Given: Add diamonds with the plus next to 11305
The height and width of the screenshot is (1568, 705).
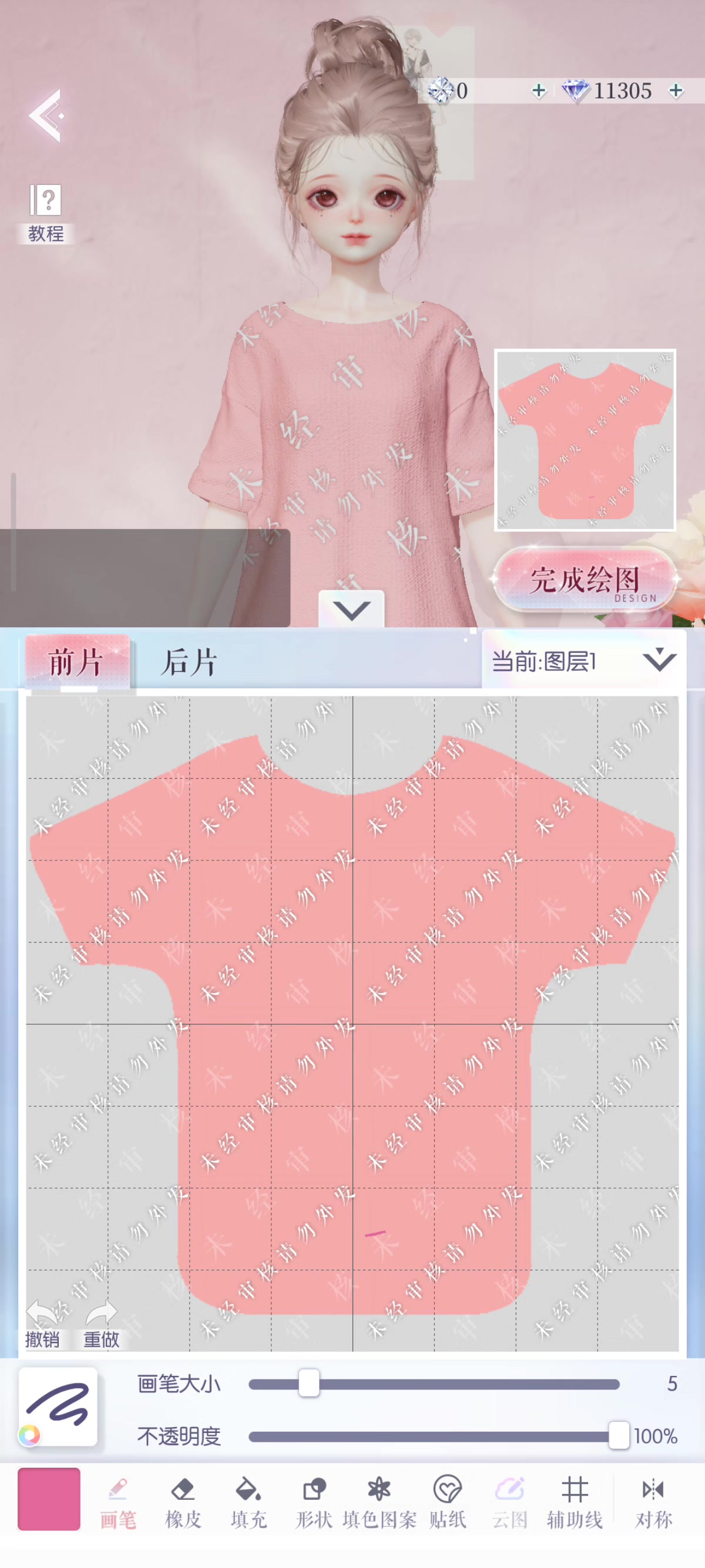Looking at the screenshot, I should [676, 91].
